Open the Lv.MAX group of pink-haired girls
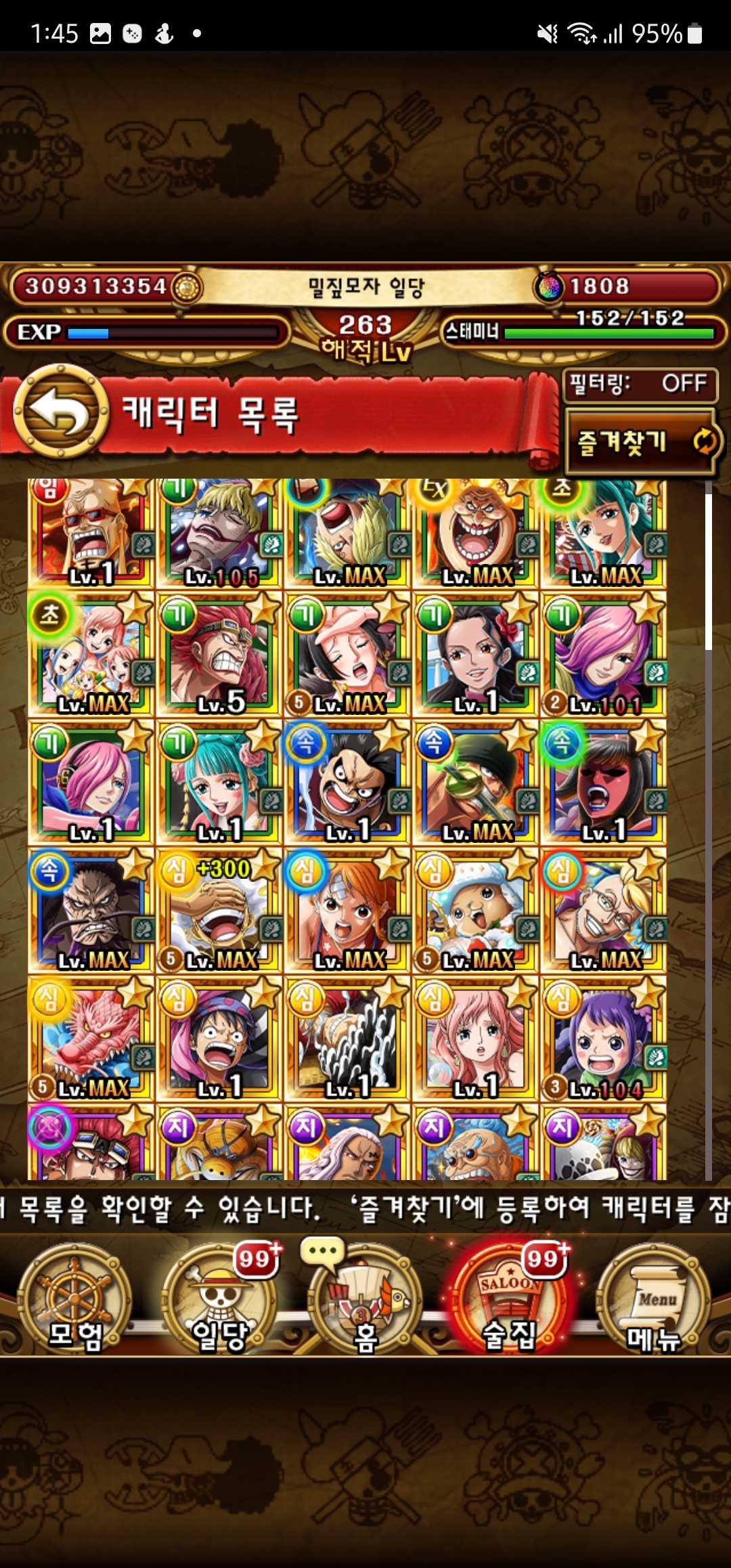Screen dimensions: 731x1568 91,655
